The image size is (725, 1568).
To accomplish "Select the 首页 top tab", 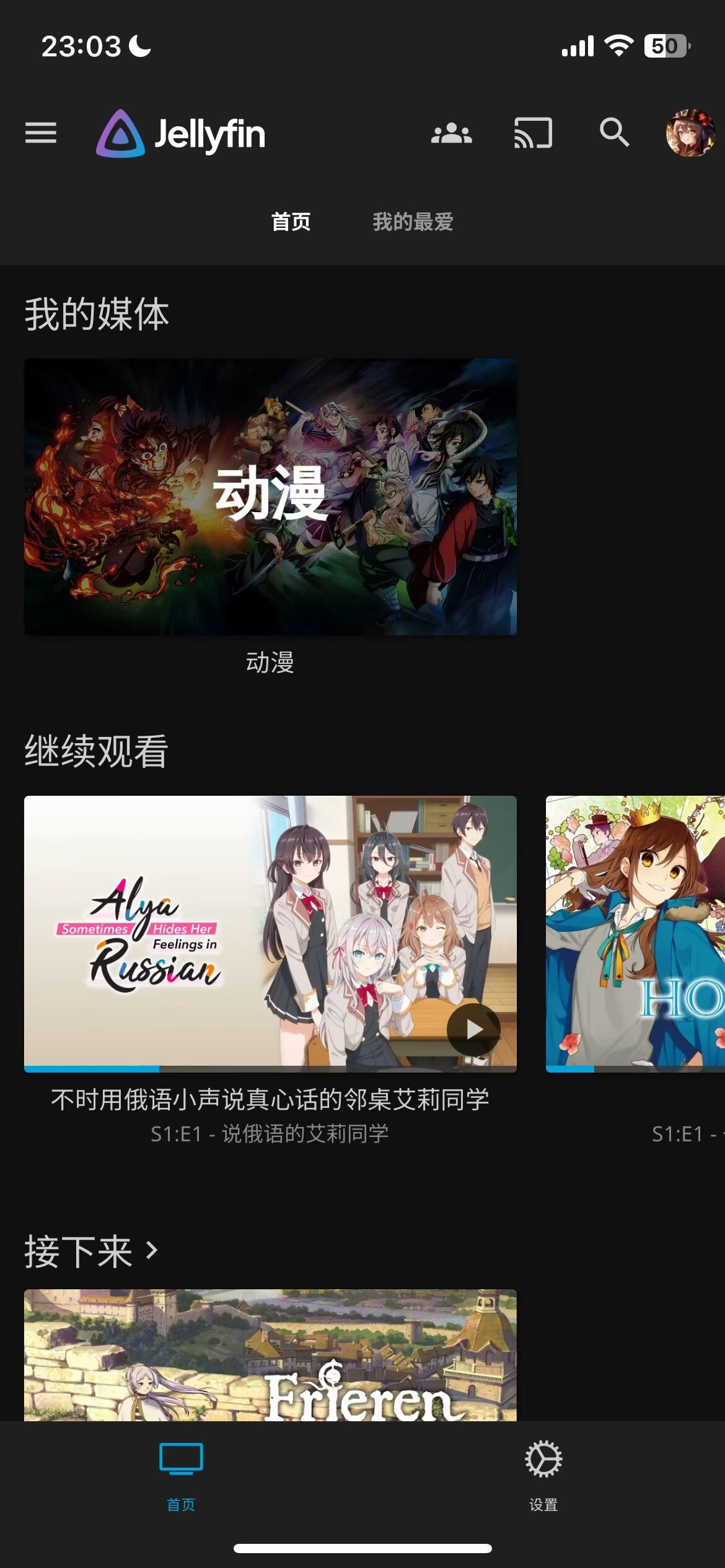I will [291, 222].
